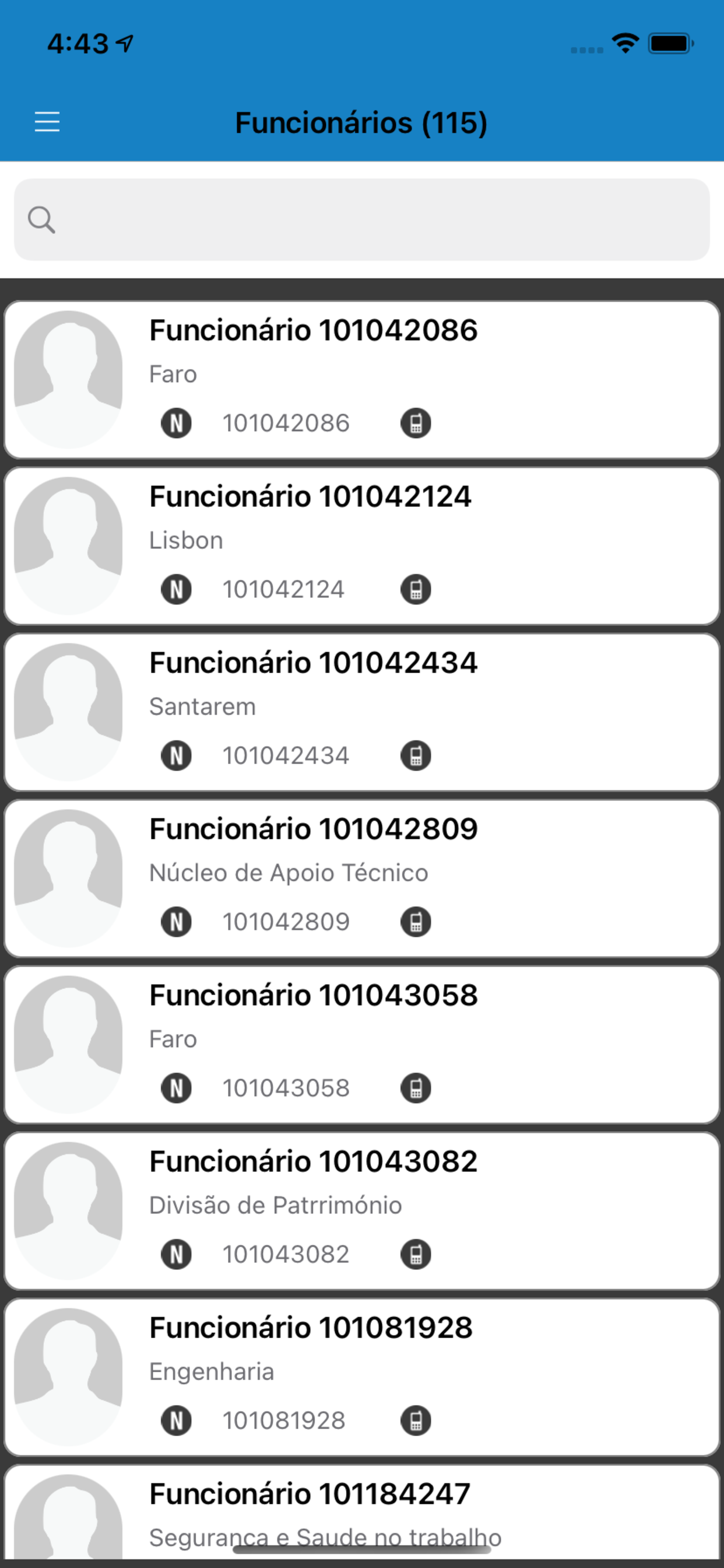Tap the employee search field
The height and width of the screenshot is (1568, 724).
(362, 220)
